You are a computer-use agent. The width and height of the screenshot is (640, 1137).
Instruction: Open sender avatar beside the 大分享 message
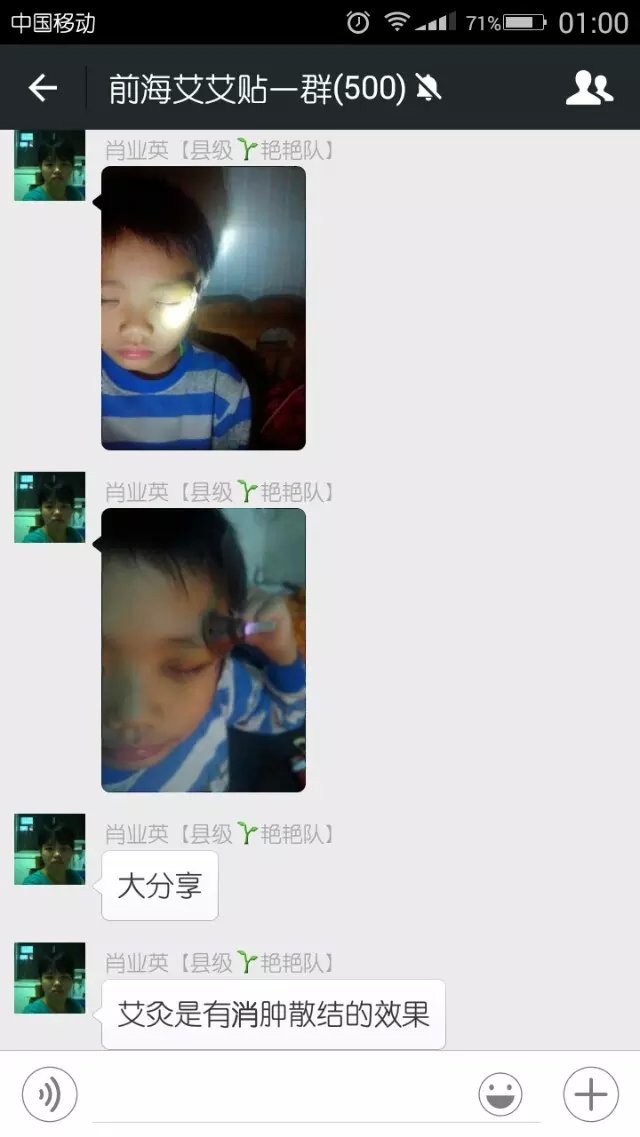49,849
